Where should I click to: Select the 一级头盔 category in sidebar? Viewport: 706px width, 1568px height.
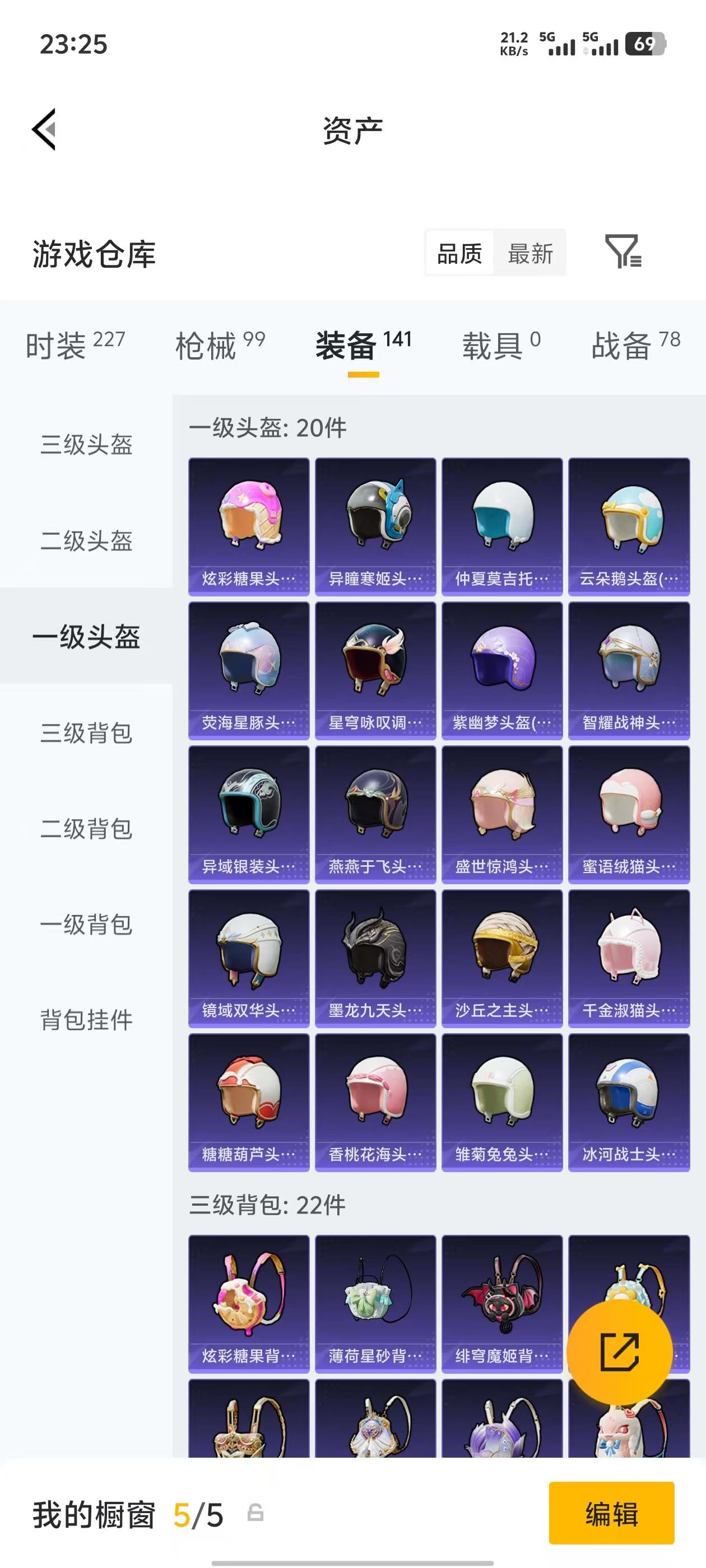86,639
